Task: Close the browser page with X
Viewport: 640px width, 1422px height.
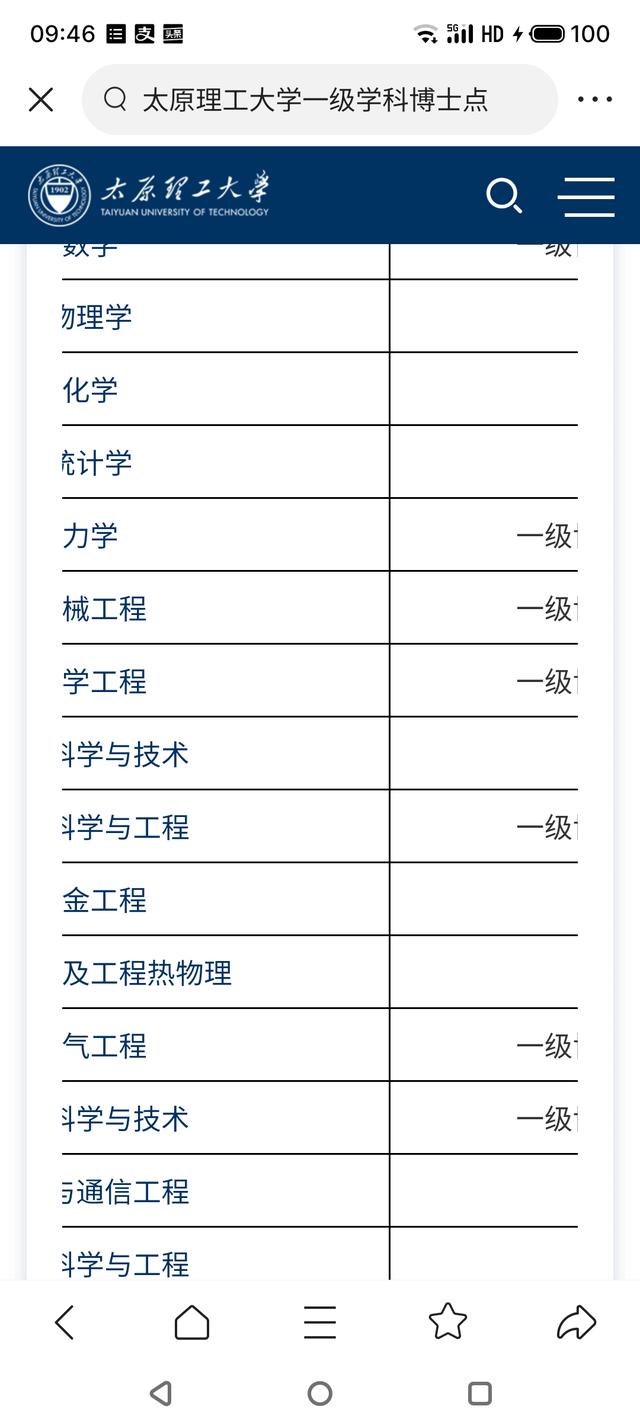Action: (41, 99)
